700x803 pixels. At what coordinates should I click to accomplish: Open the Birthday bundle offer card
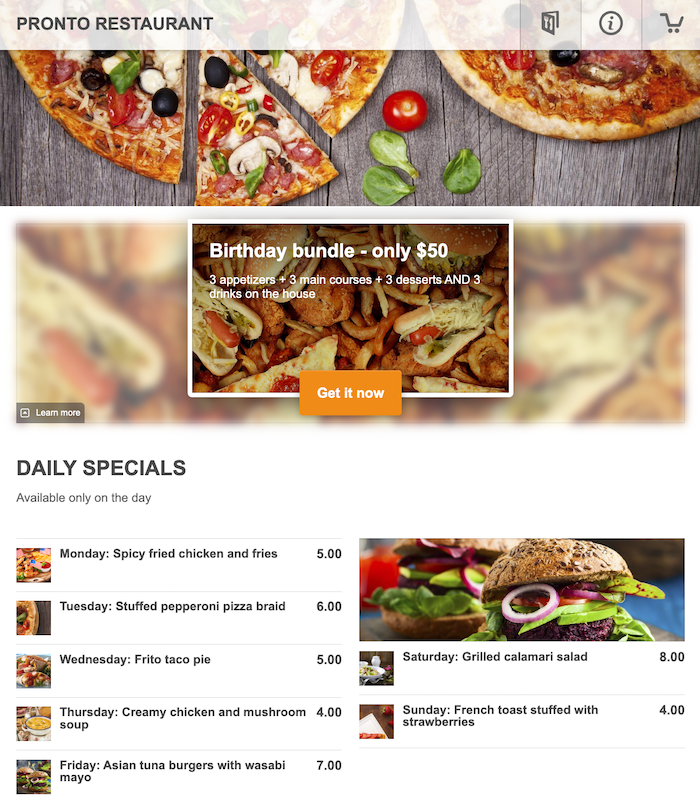click(350, 300)
